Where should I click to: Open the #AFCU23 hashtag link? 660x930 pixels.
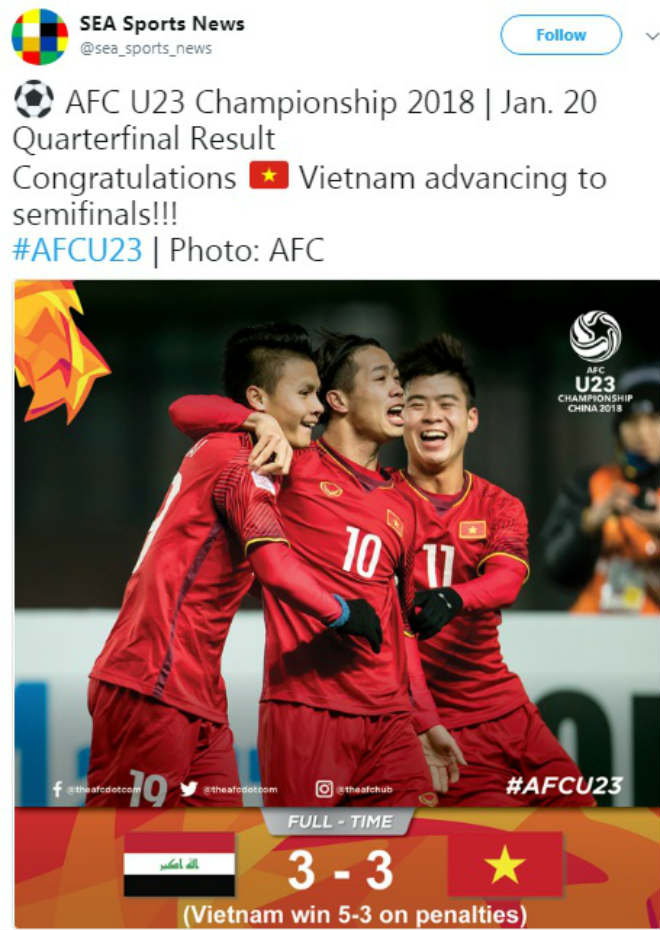pos(77,250)
